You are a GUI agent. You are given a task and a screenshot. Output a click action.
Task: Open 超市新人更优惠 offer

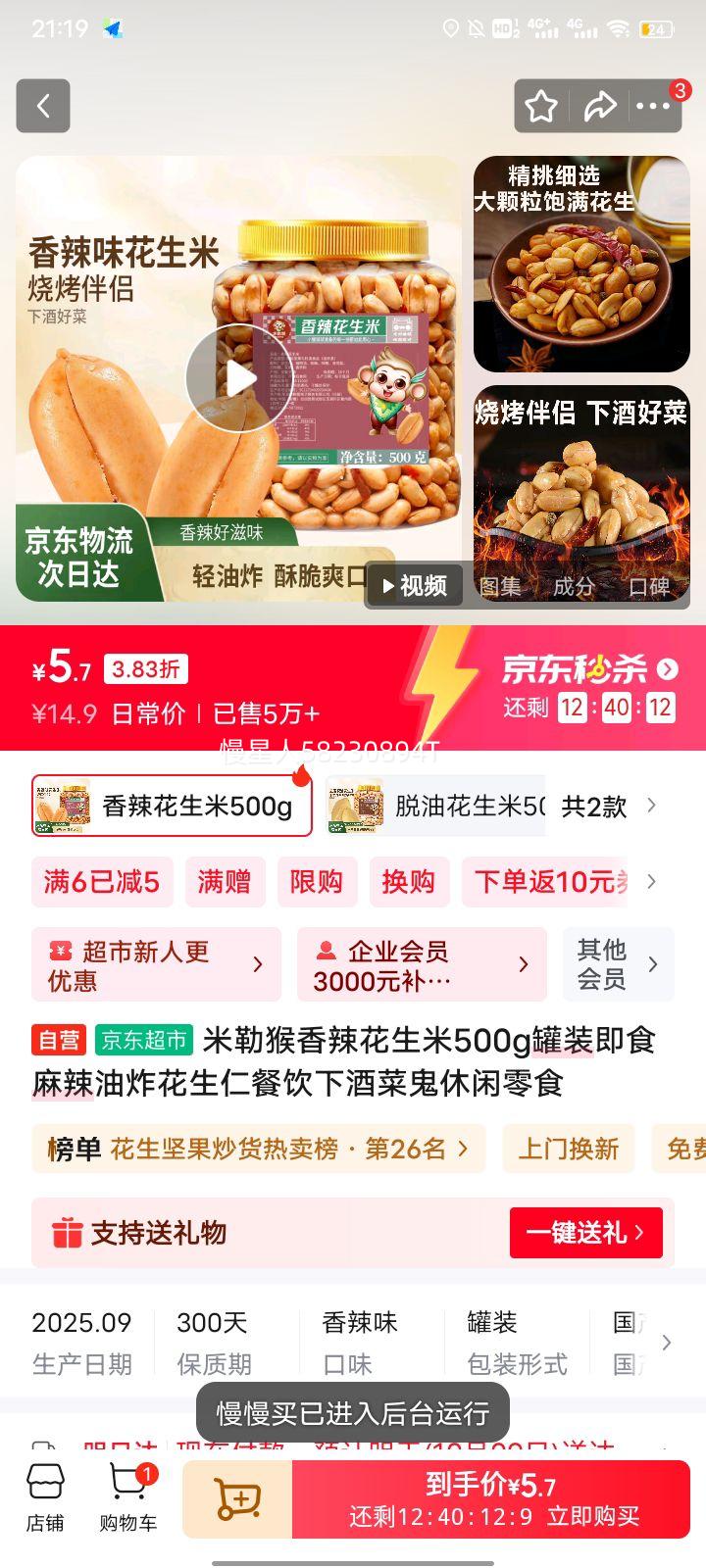[156, 964]
